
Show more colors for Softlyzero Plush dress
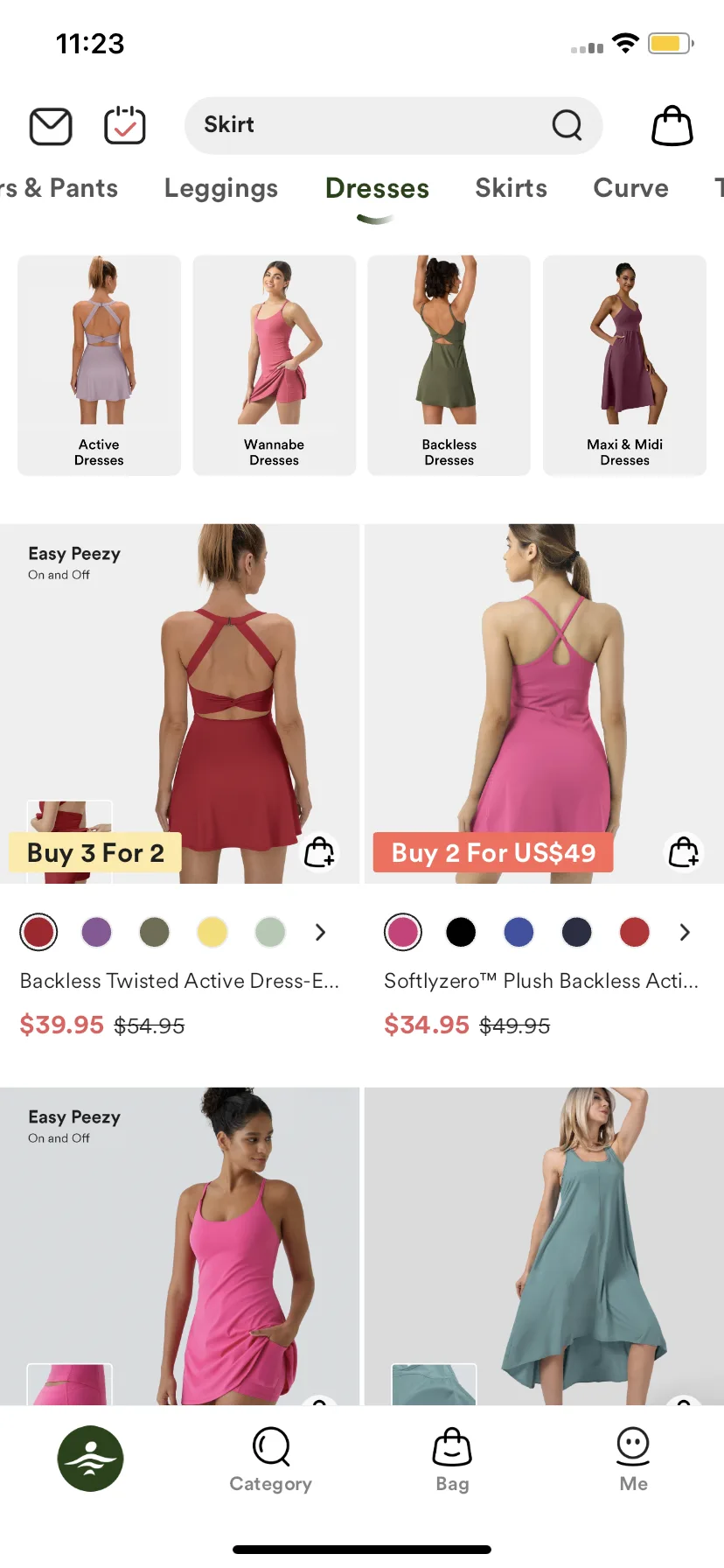coord(685,932)
